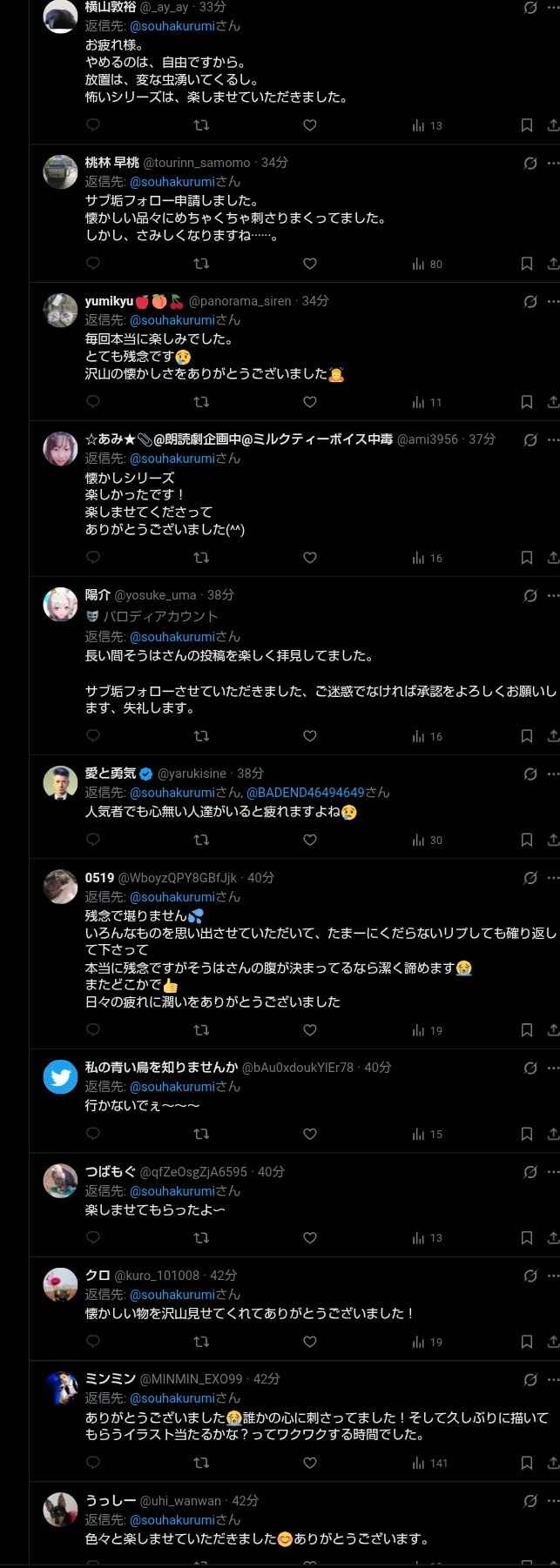Like the reply from 0519
Viewport: 560px width, 1568px height.
click(x=309, y=1029)
